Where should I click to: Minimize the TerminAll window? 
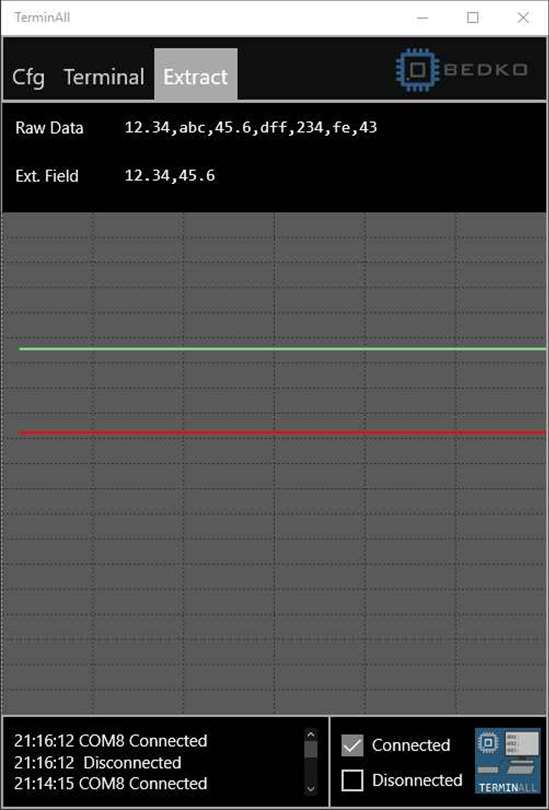click(422, 18)
